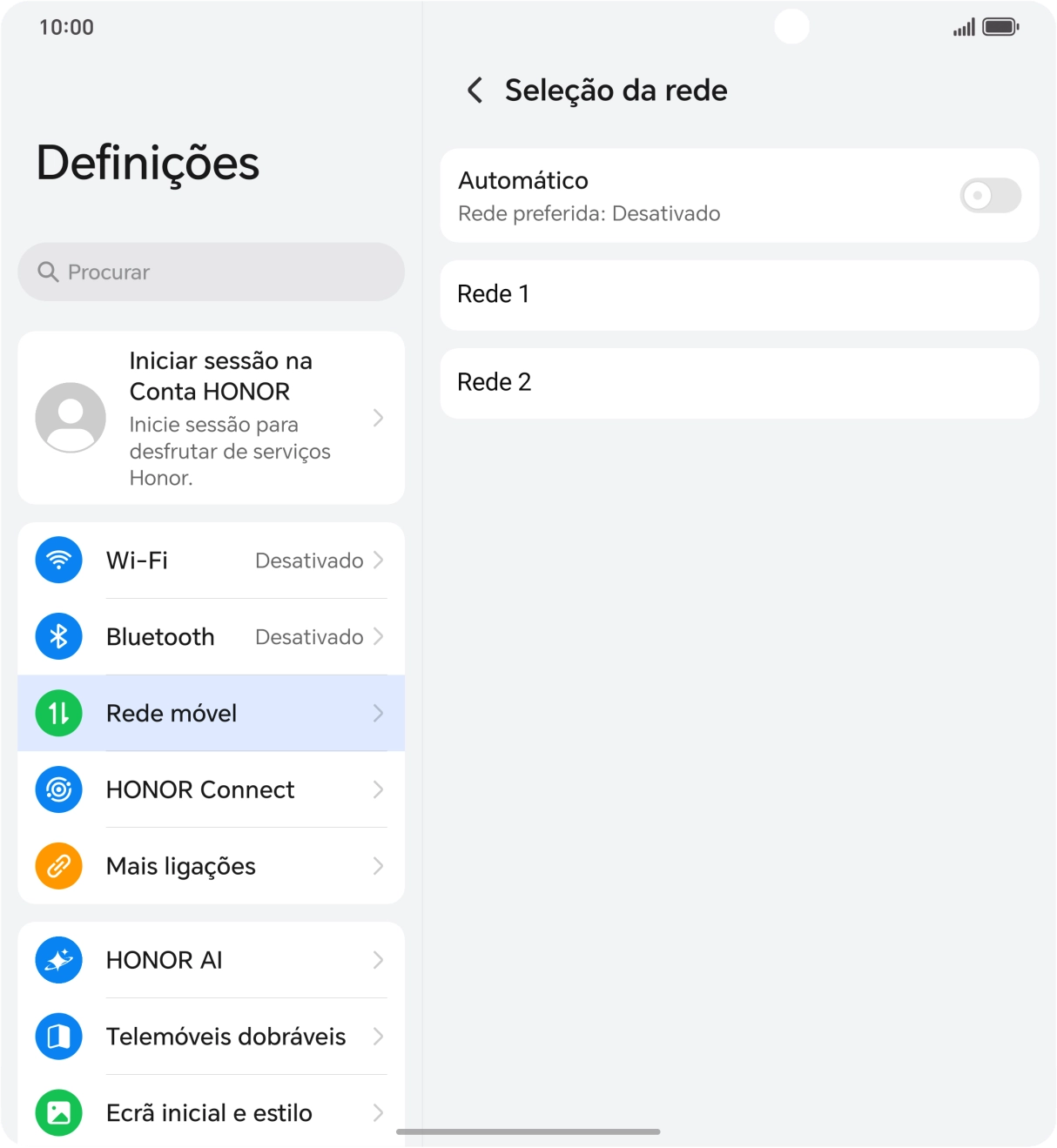
Task: Open Ecrã inicial e estilo icon
Action: [57, 1112]
